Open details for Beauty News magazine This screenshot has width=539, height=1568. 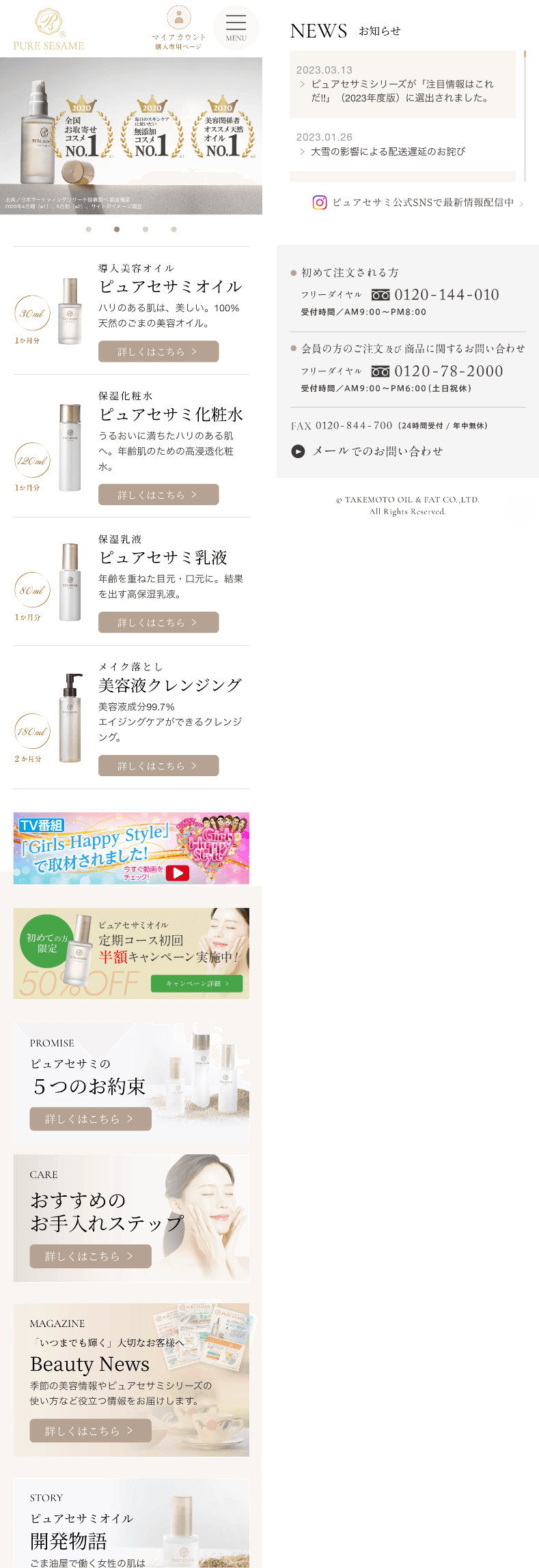90,1431
